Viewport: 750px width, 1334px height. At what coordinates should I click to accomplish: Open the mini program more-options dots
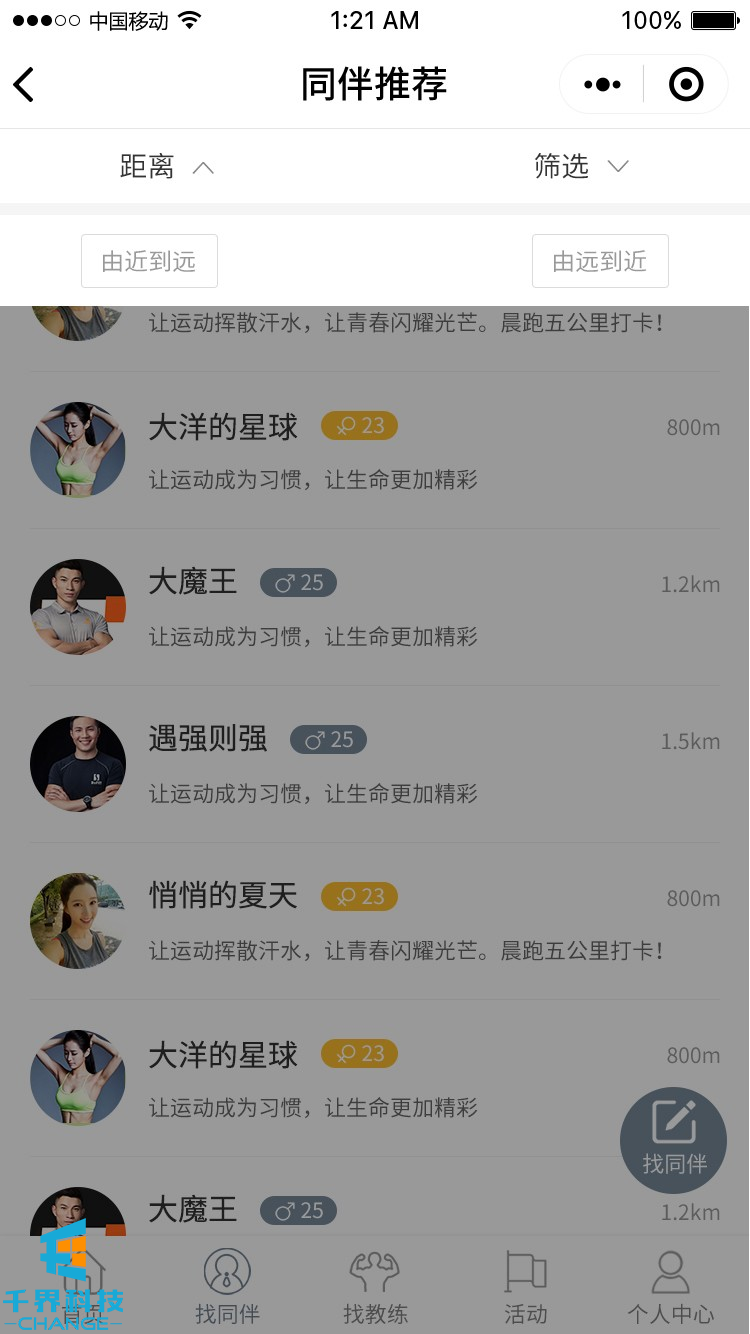point(602,85)
